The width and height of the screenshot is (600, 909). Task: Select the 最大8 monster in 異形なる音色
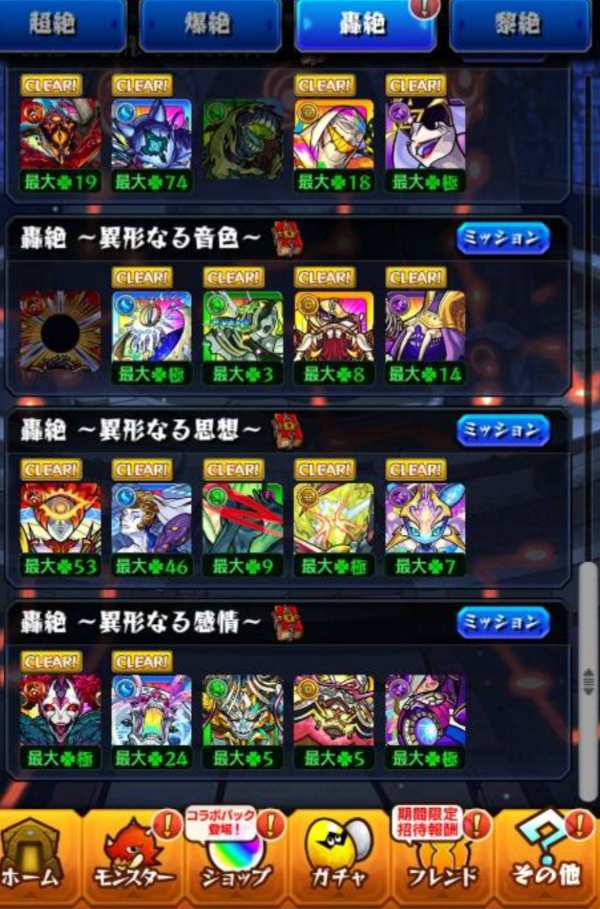[334, 327]
